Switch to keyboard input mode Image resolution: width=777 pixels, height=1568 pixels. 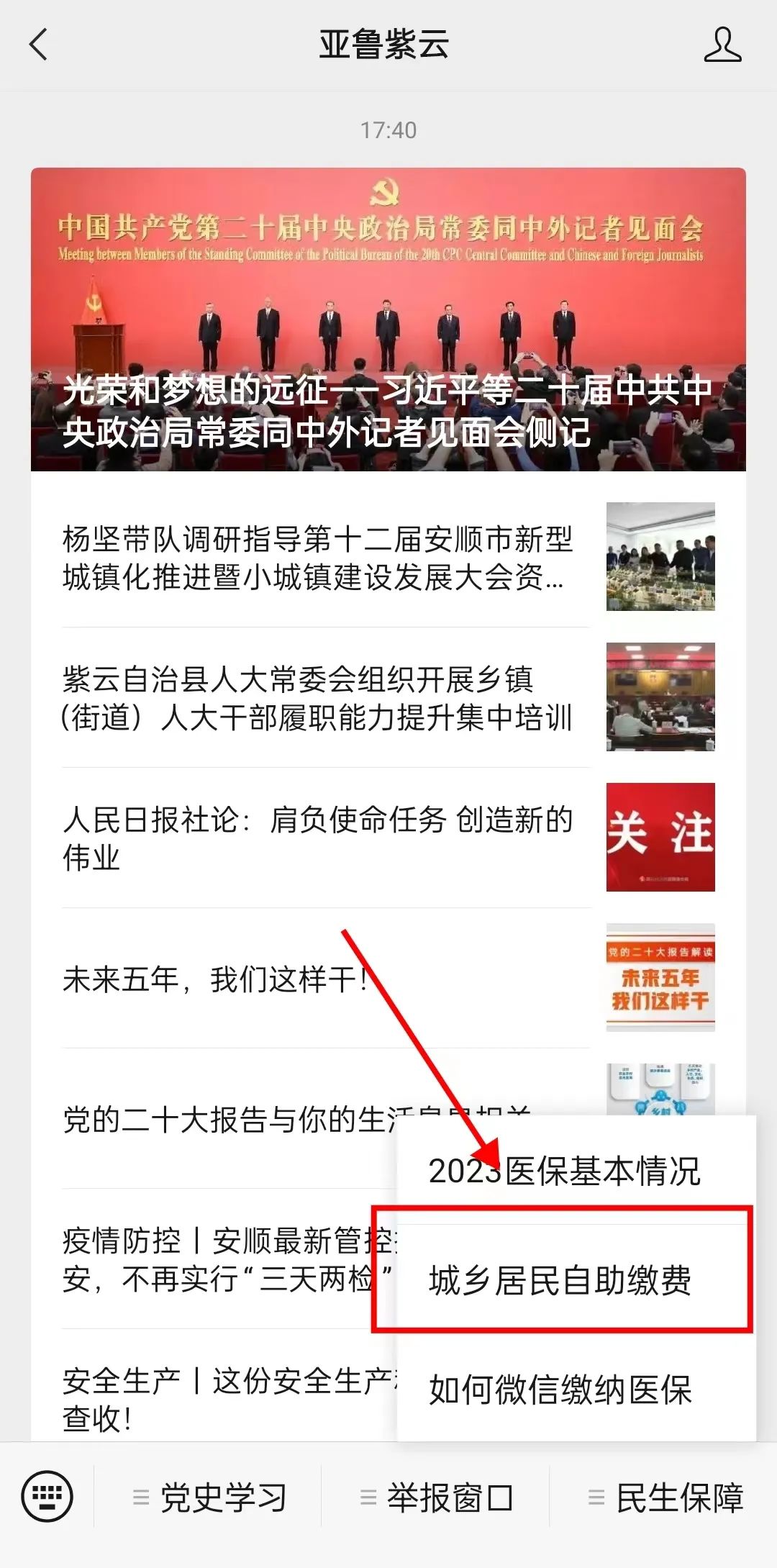tap(47, 1497)
